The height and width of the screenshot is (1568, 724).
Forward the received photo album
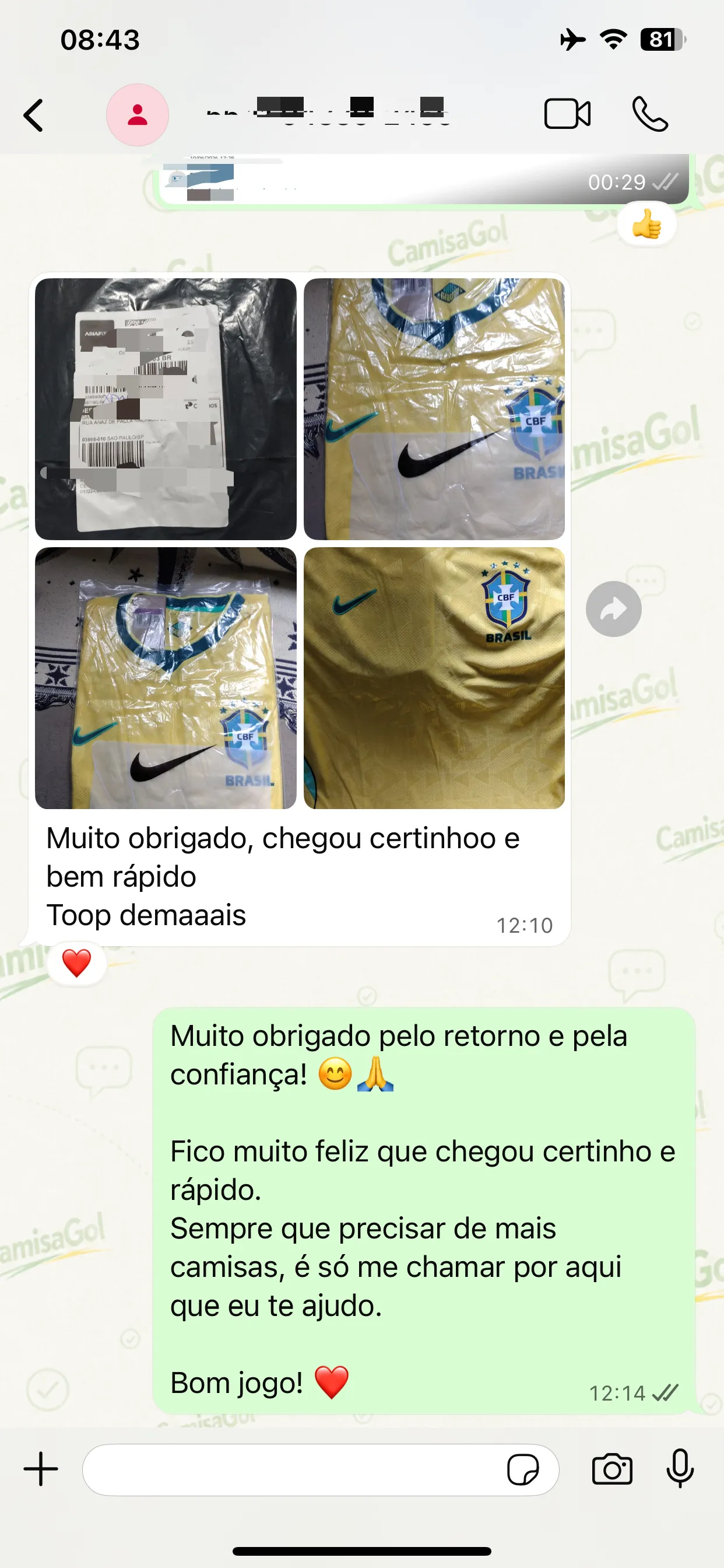(x=613, y=608)
